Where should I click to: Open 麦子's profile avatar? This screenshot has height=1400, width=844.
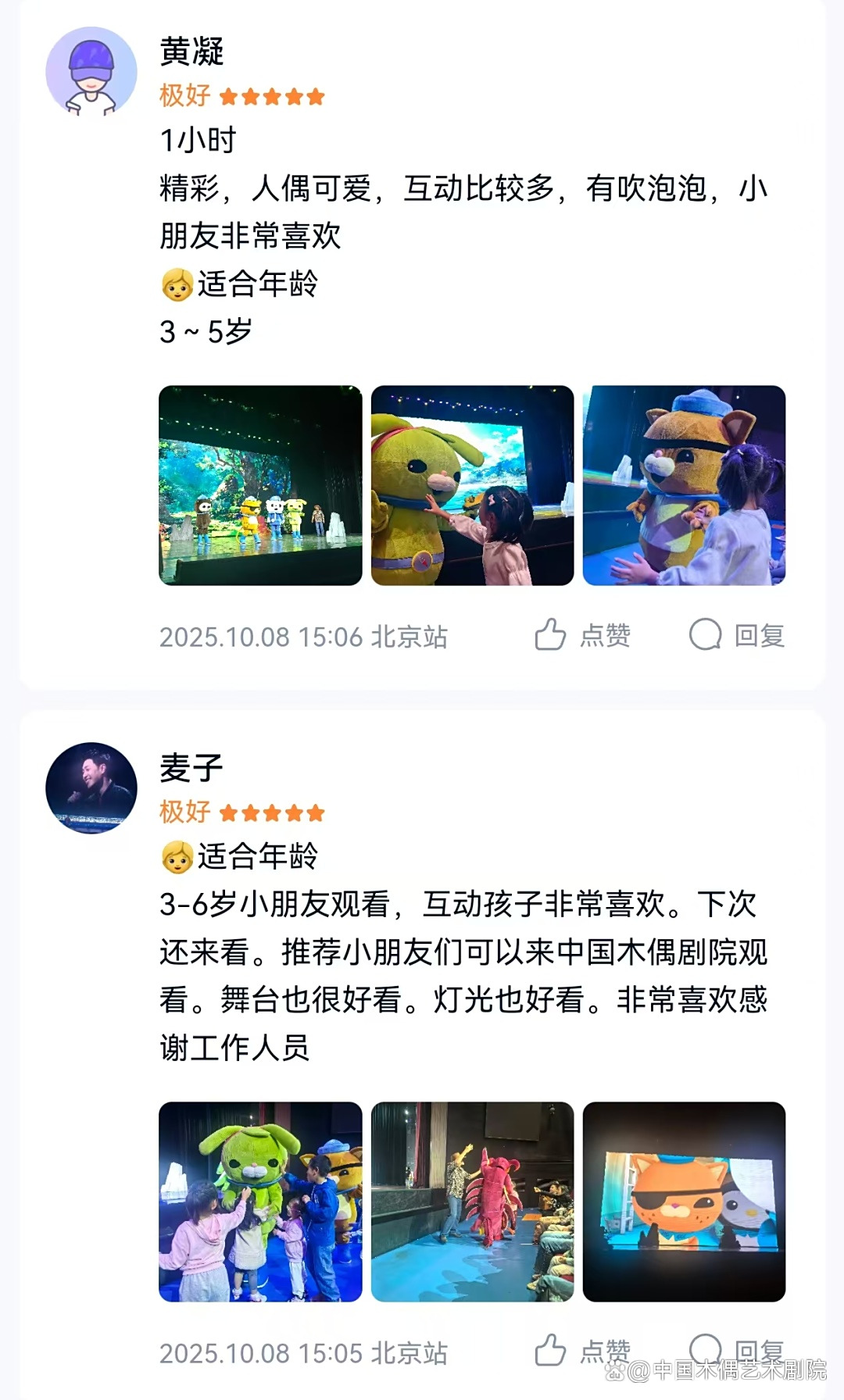tap(91, 787)
